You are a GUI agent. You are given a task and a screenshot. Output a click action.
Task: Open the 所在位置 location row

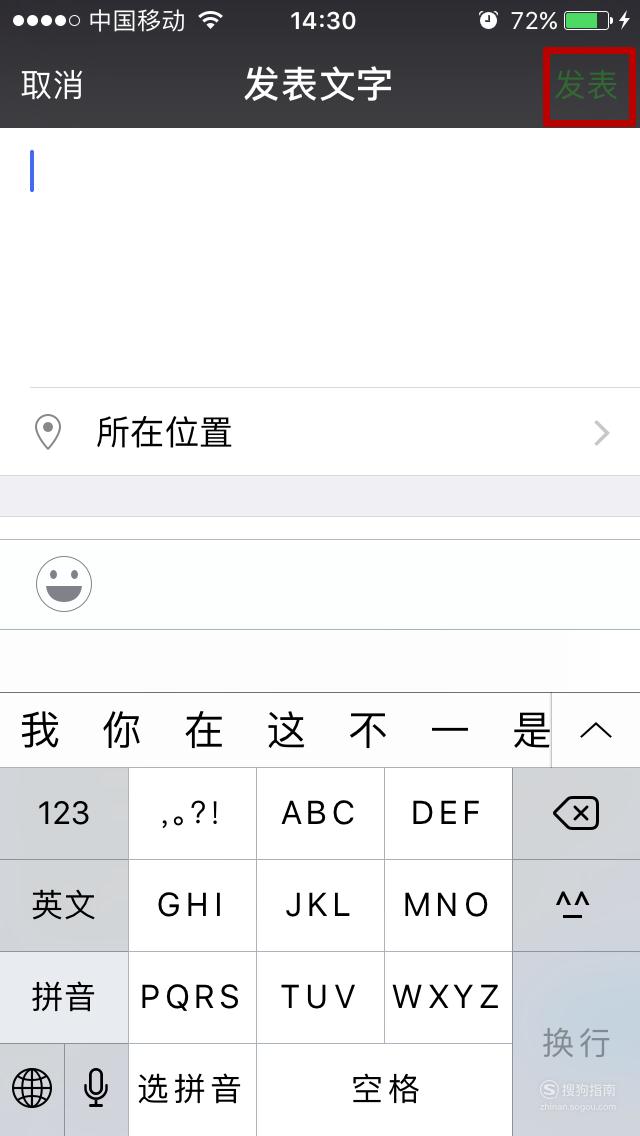click(x=320, y=433)
